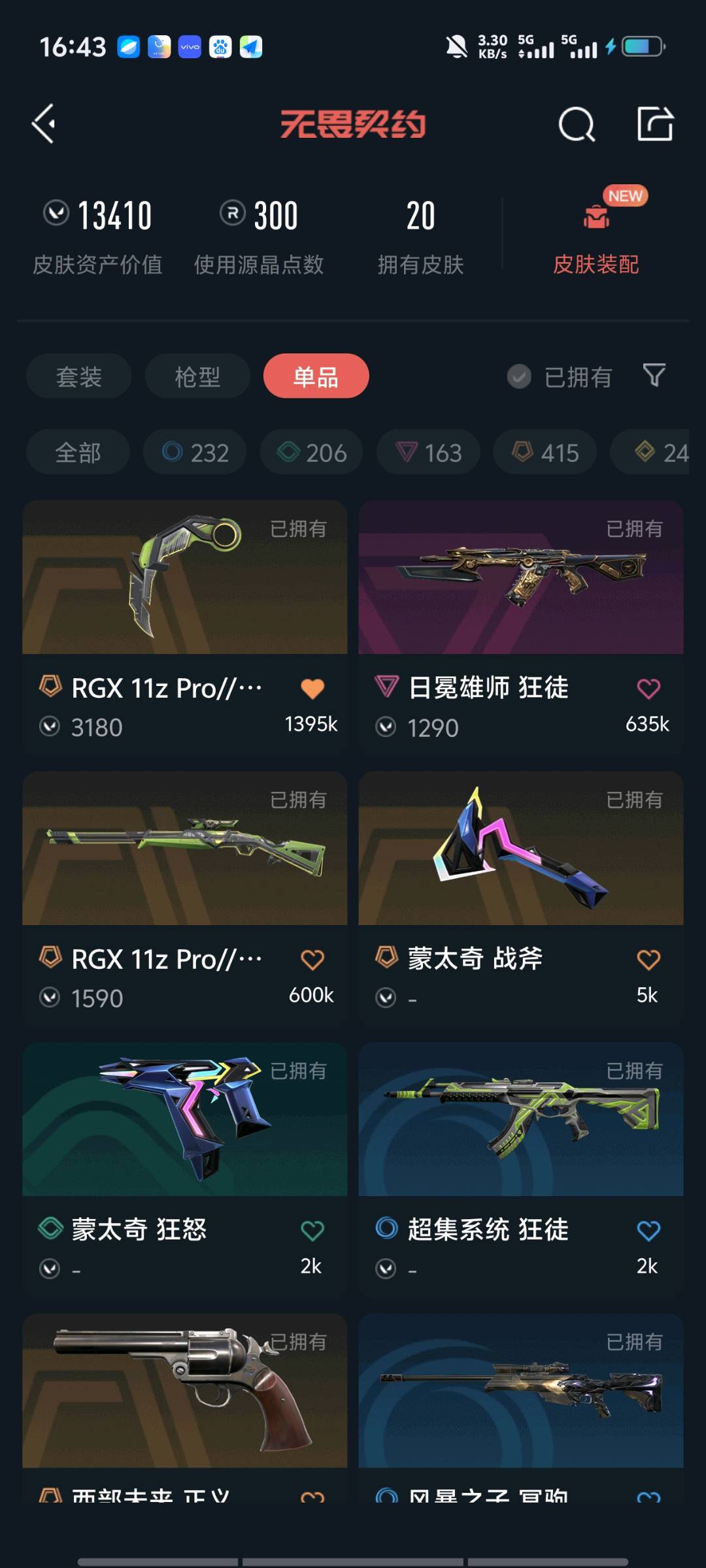Screen dimensions: 706x1568
Task: Toggle the 已拥有 owned filter checkbox
Action: click(519, 376)
